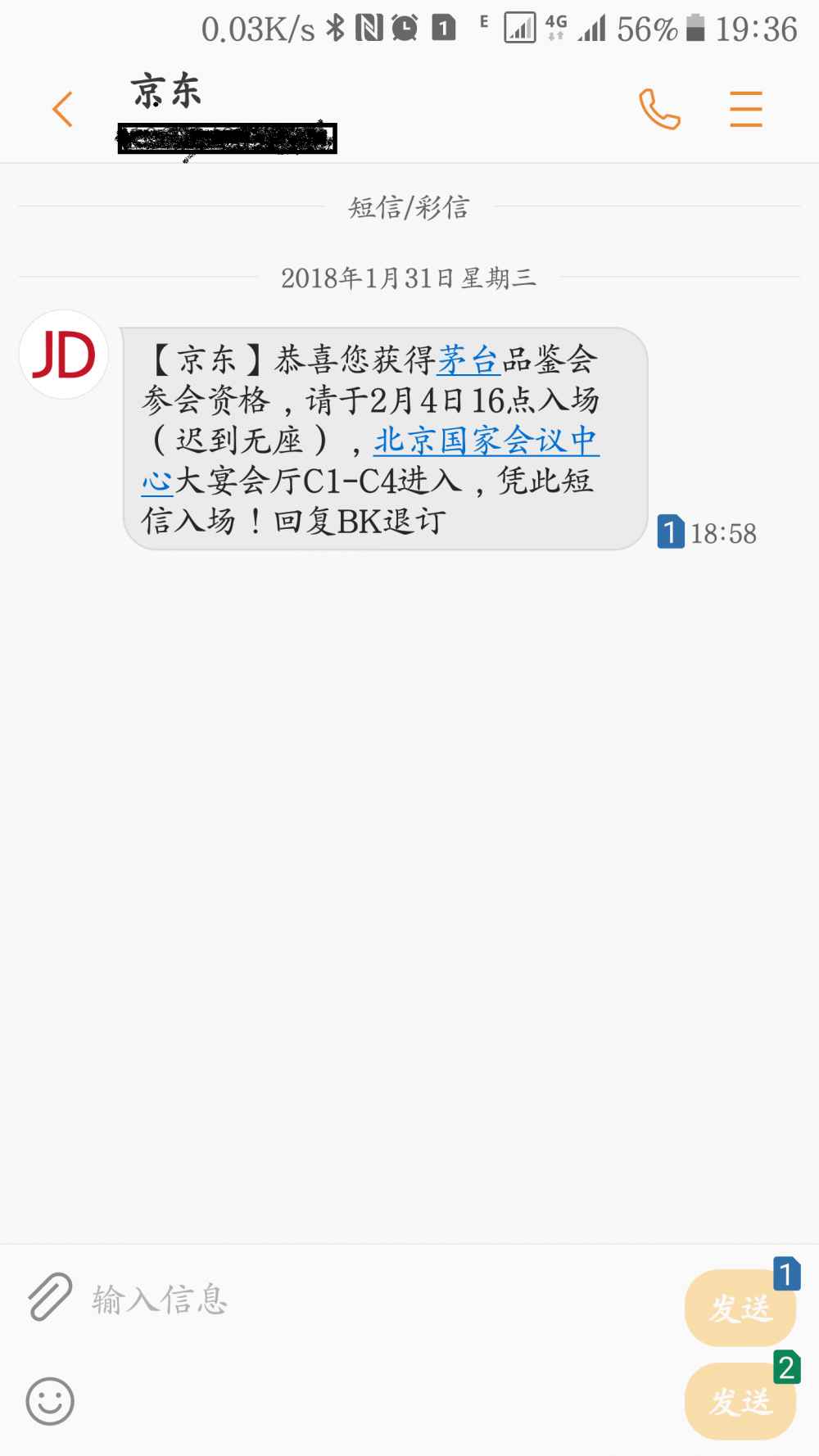Viewport: 819px width, 1456px height.
Task: Open the 茅台 link in message
Action: pyautogui.click(x=468, y=359)
